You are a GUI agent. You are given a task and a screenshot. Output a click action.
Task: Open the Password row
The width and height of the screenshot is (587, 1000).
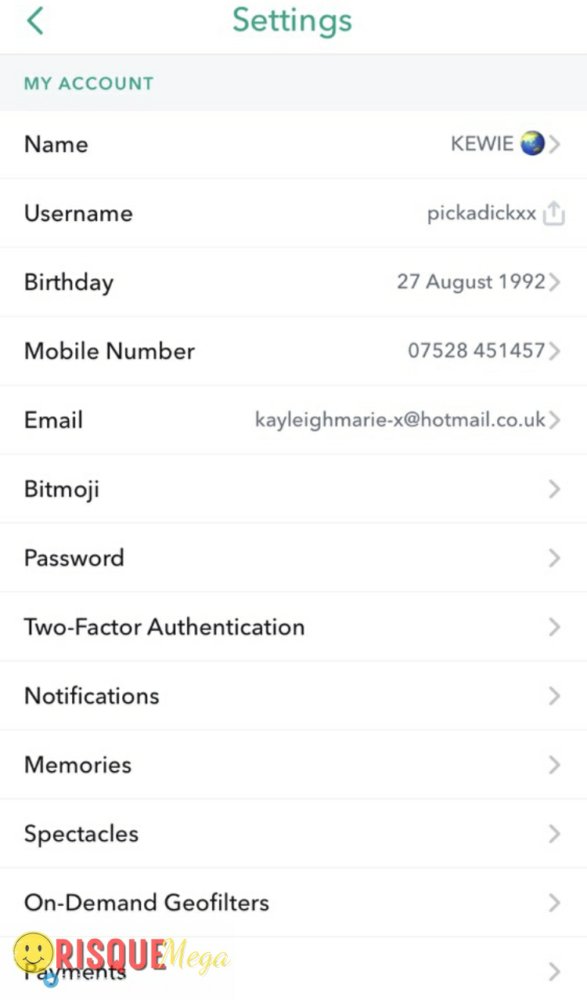[x=294, y=558]
